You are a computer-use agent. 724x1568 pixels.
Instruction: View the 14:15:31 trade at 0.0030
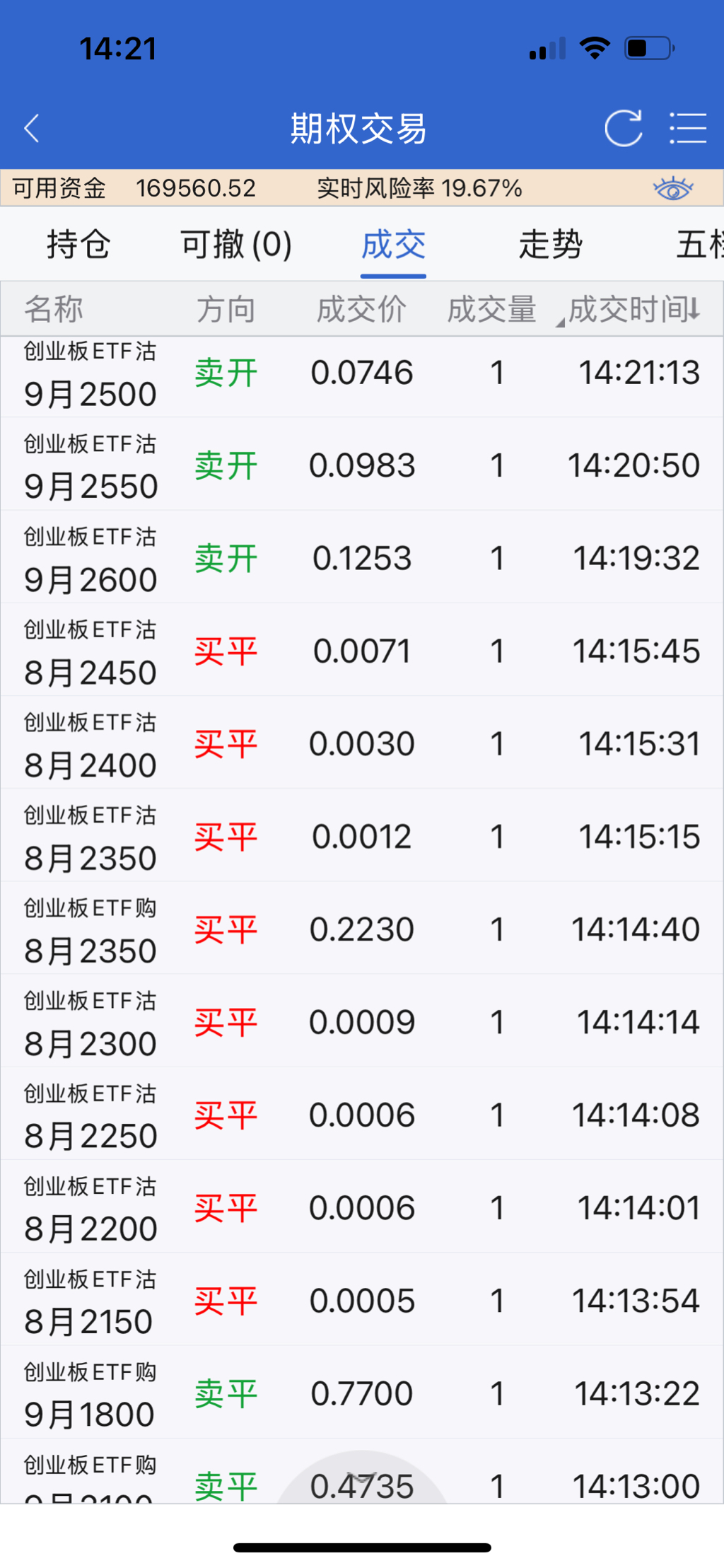(362, 744)
